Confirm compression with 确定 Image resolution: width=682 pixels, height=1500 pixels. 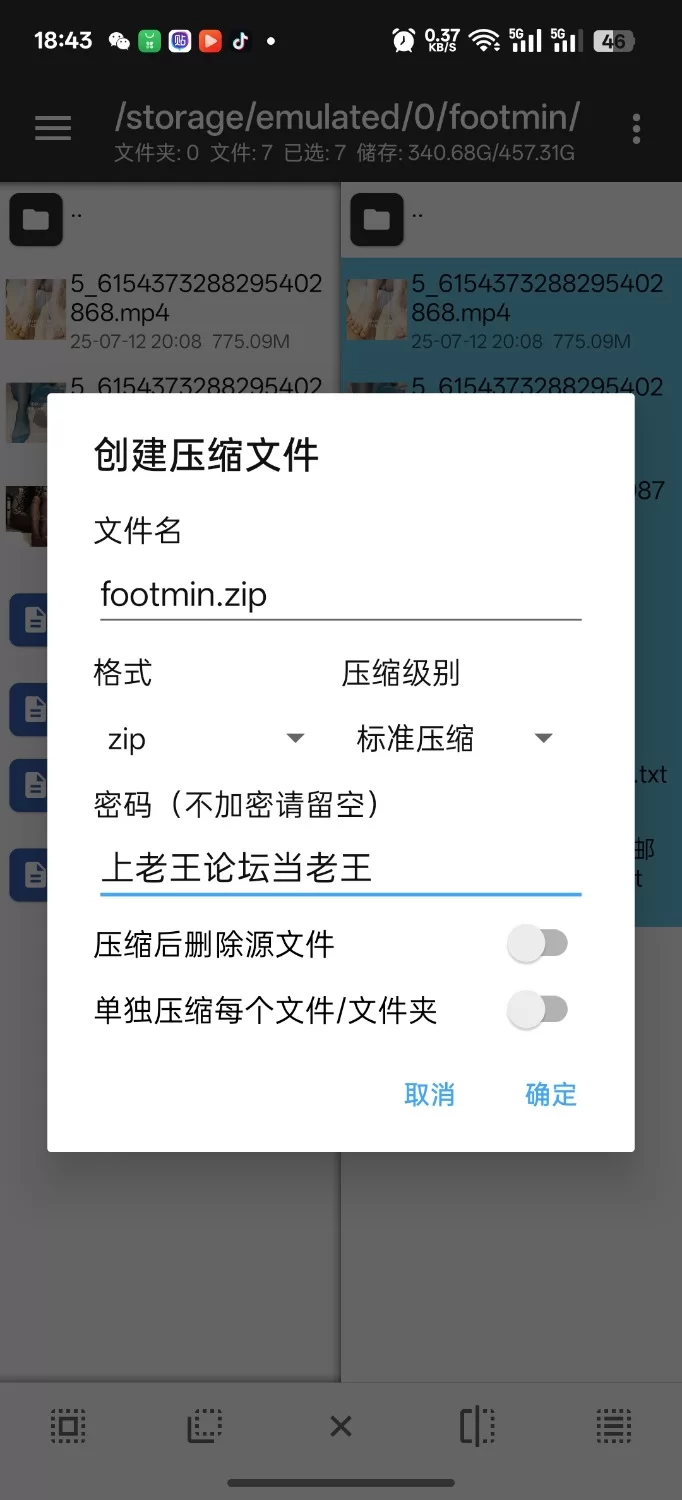point(551,1094)
